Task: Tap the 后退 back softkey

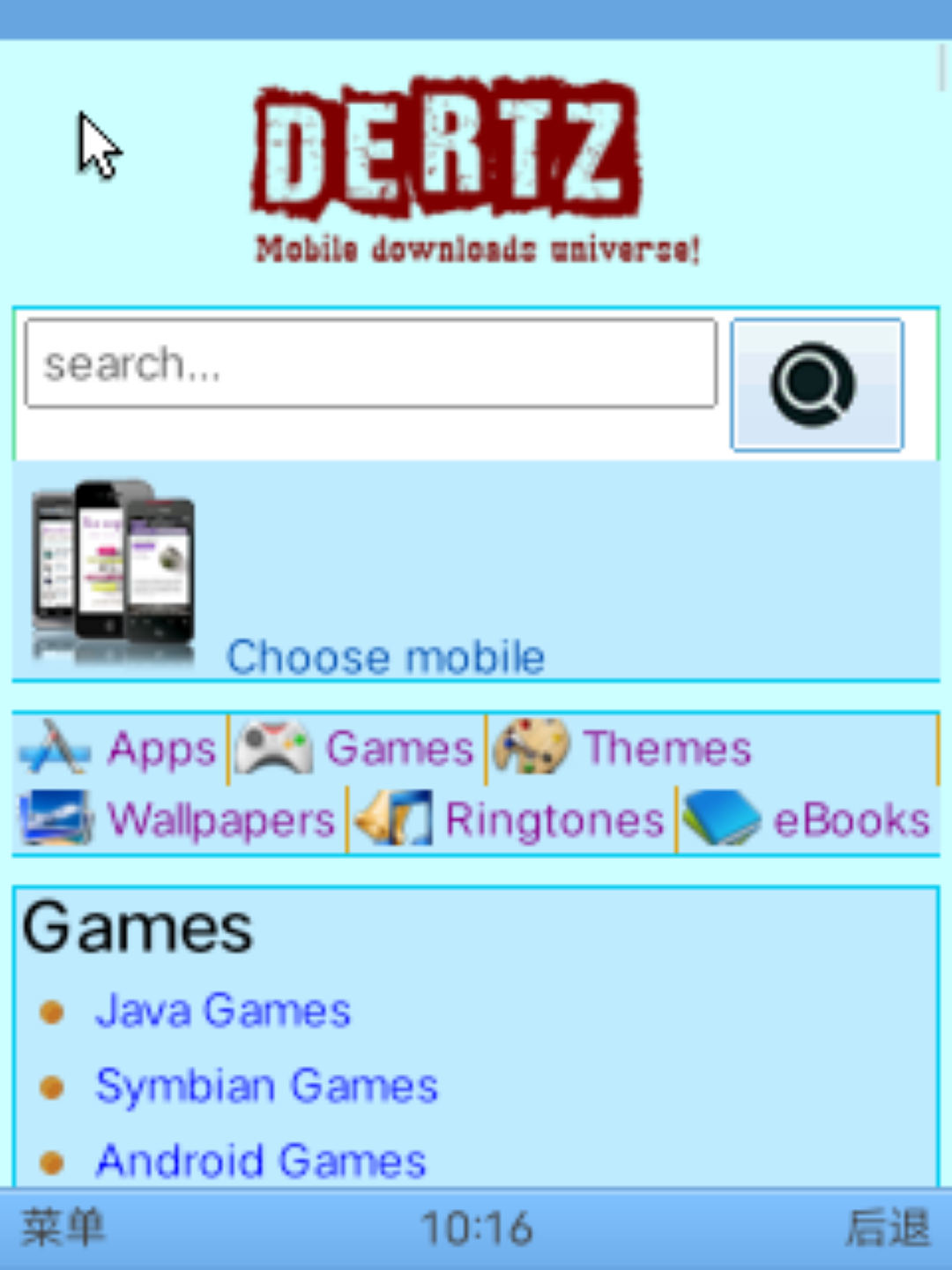Action: point(887,1228)
